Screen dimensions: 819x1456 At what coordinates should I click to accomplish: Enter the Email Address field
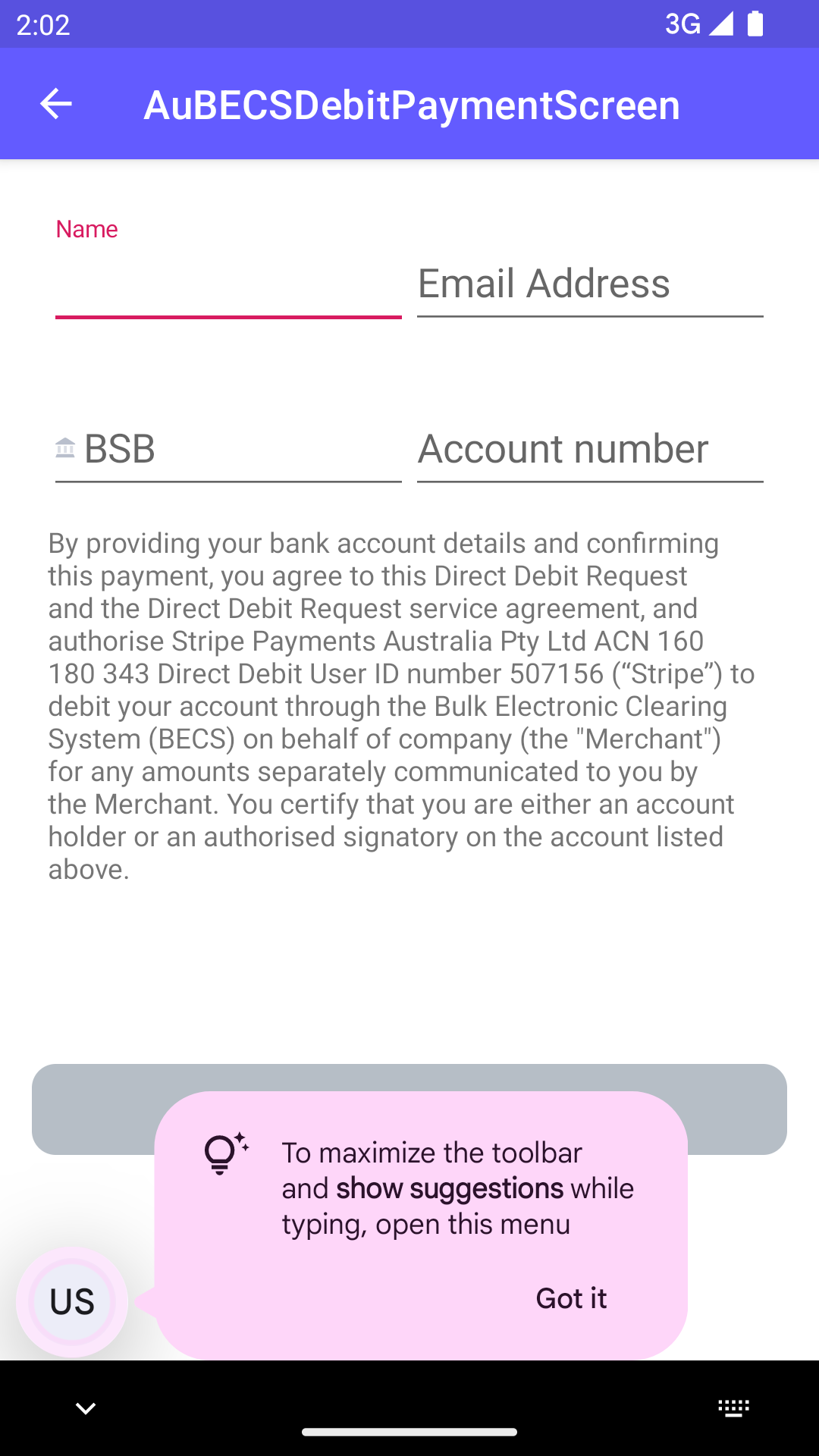point(590,284)
